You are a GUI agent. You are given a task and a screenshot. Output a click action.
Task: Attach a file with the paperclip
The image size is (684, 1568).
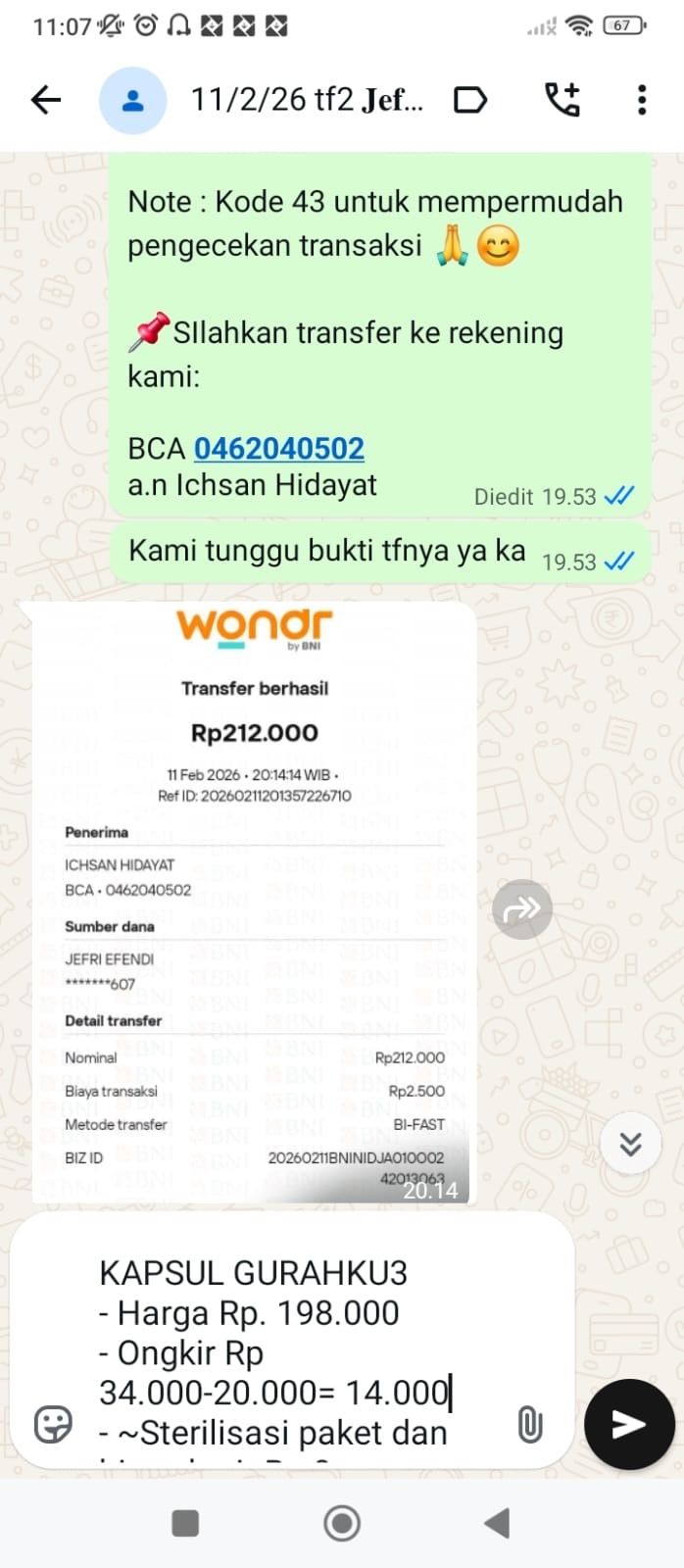530,1424
